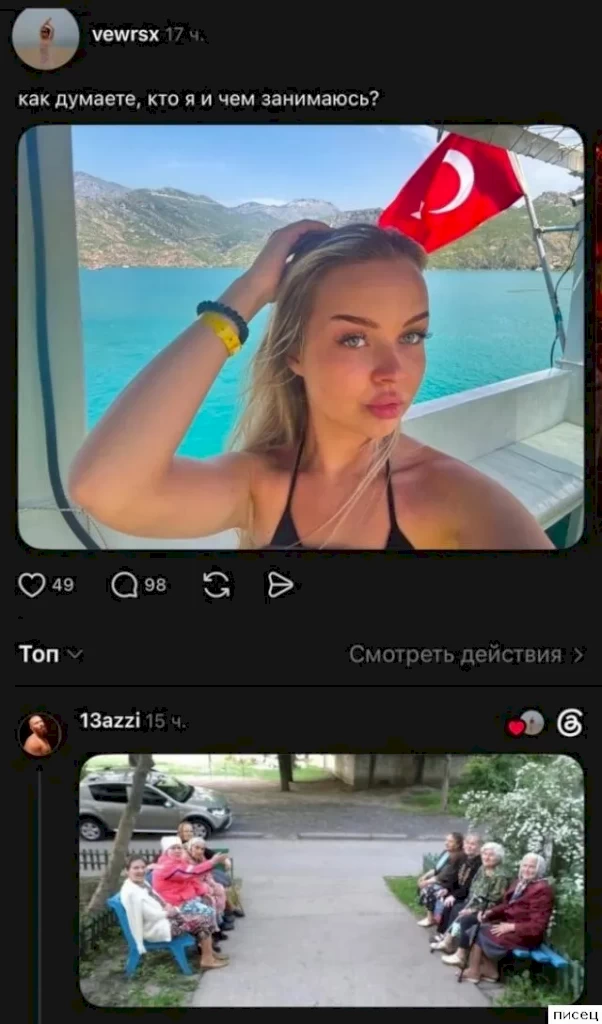Tap the Threads icon next to 13azzi's reply
Screen dimensions: 602x1024
[x=570, y=724]
